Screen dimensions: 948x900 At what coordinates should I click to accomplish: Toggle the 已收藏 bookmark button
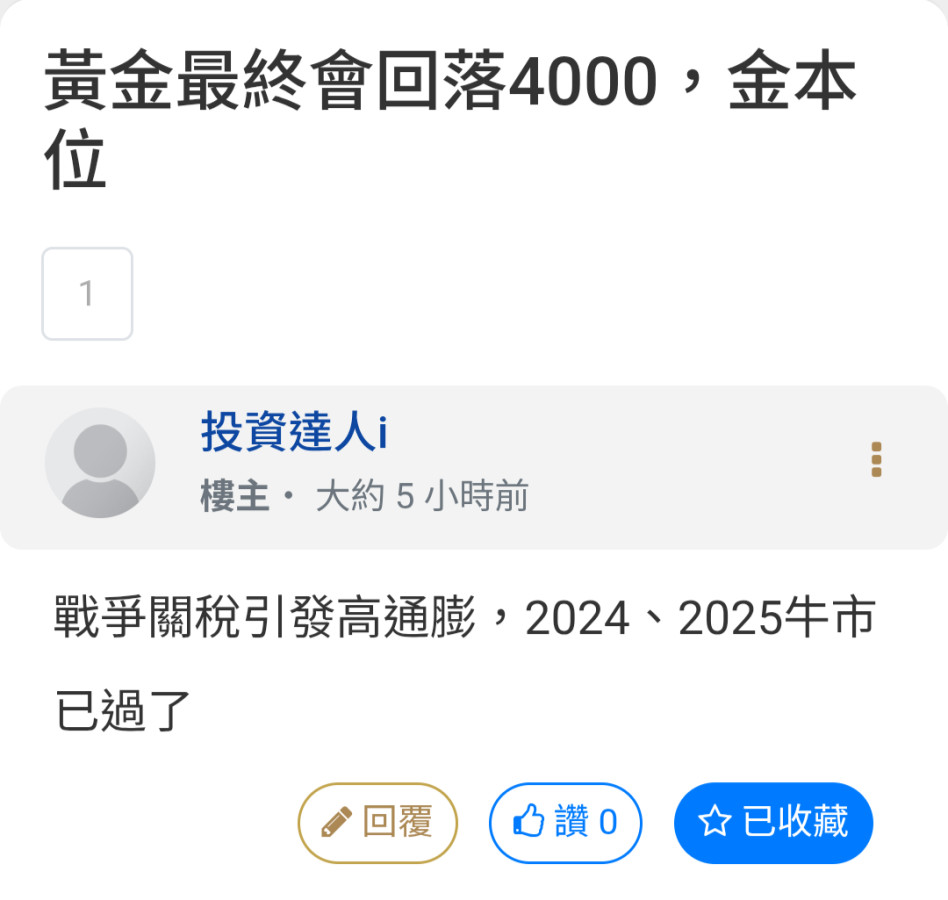point(773,823)
